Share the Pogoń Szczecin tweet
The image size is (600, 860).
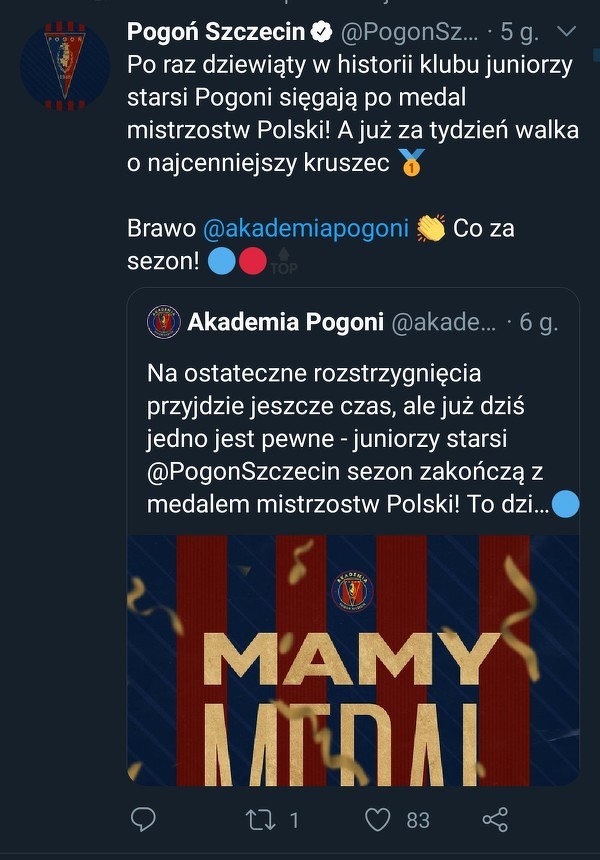tap(495, 820)
